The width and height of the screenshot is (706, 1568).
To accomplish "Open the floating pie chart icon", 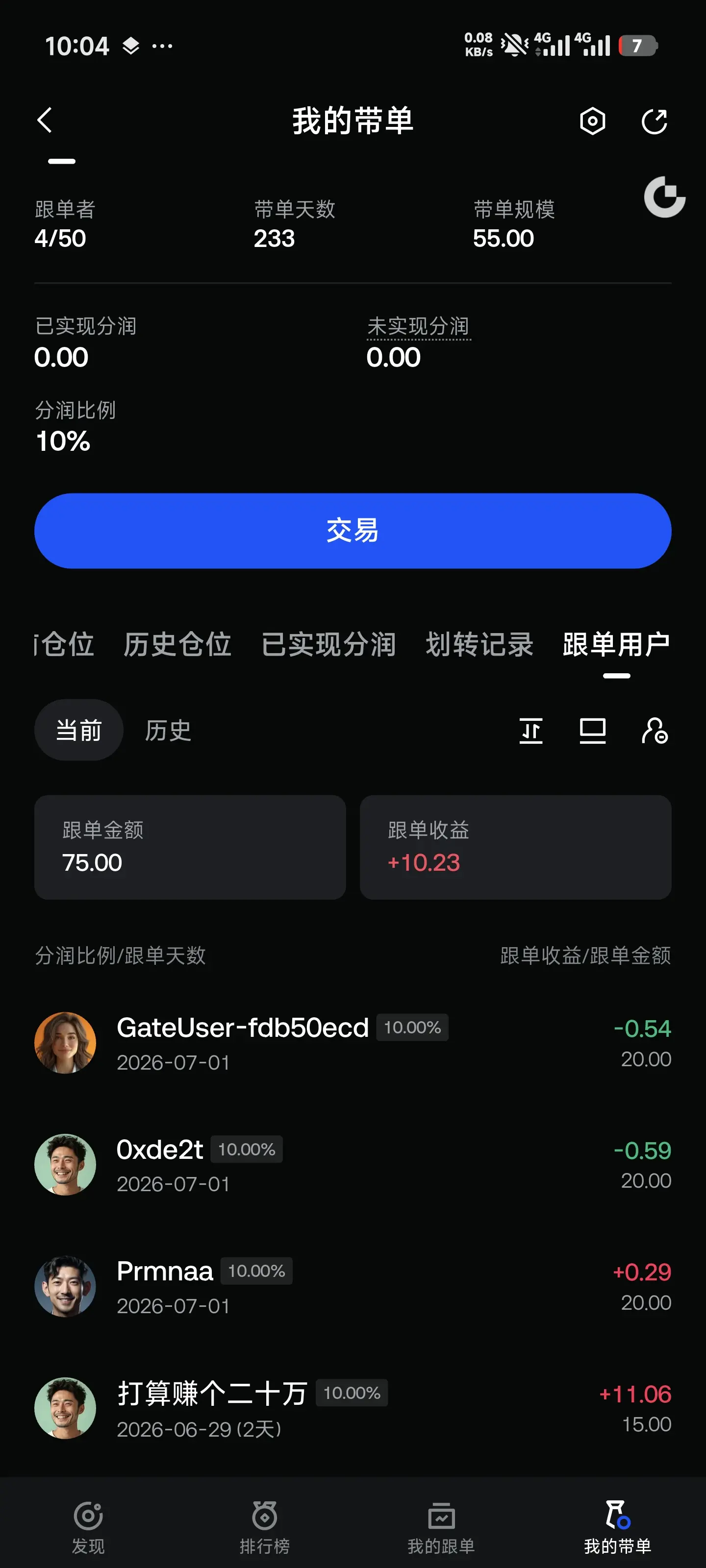I will [665, 196].
